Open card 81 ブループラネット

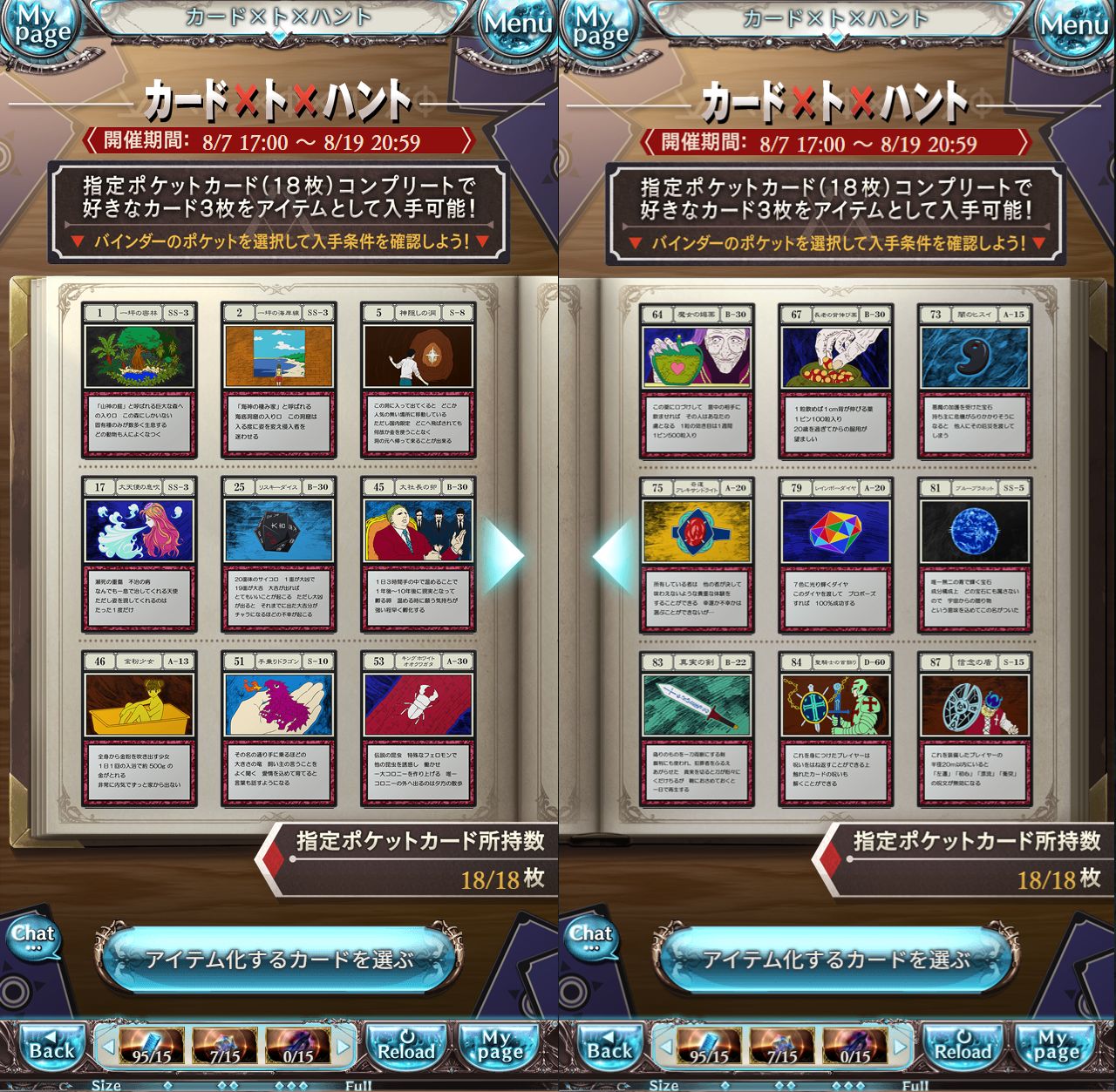click(974, 555)
